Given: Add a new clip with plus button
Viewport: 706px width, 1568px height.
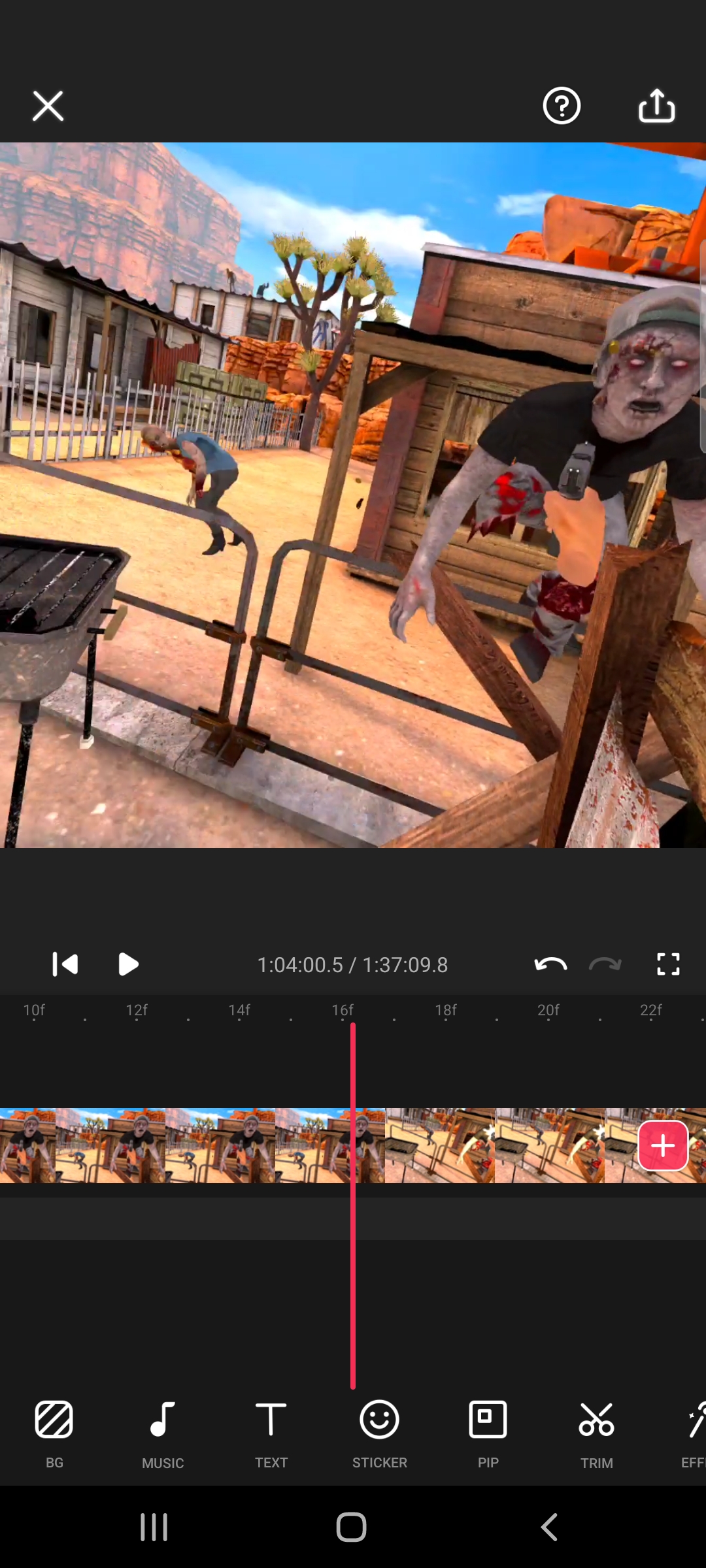Looking at the screenshot, I should tap(663, 1146).
